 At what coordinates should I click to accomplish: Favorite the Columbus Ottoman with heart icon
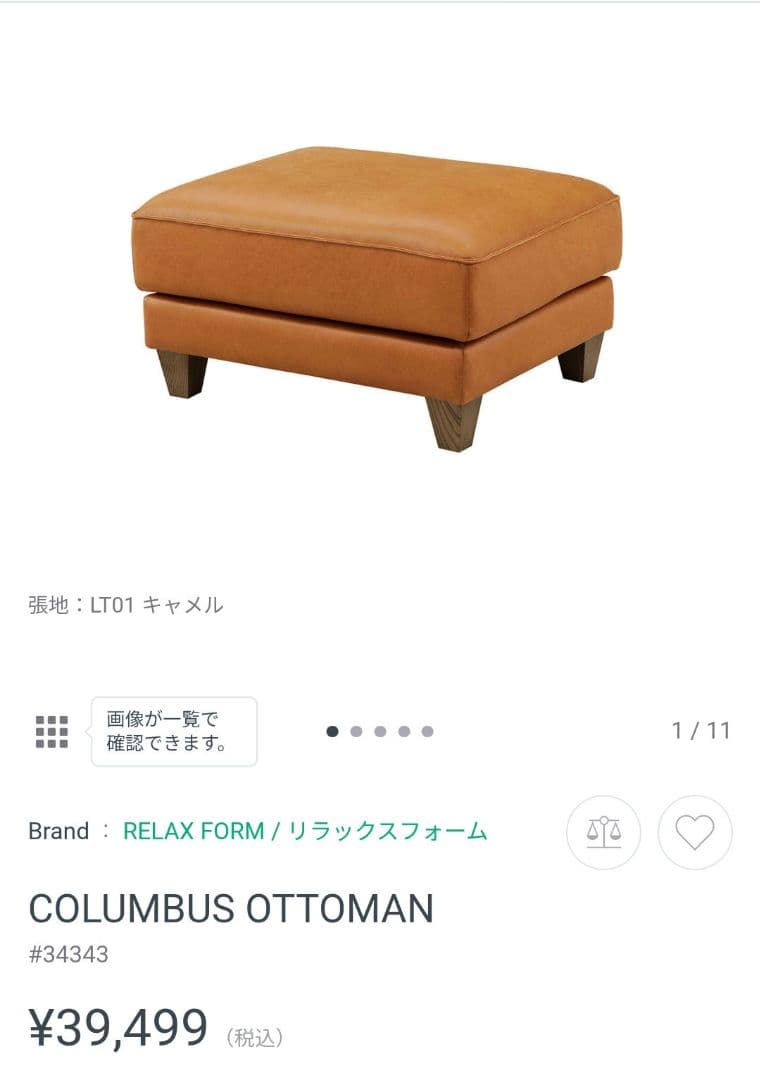pos(695,832)
